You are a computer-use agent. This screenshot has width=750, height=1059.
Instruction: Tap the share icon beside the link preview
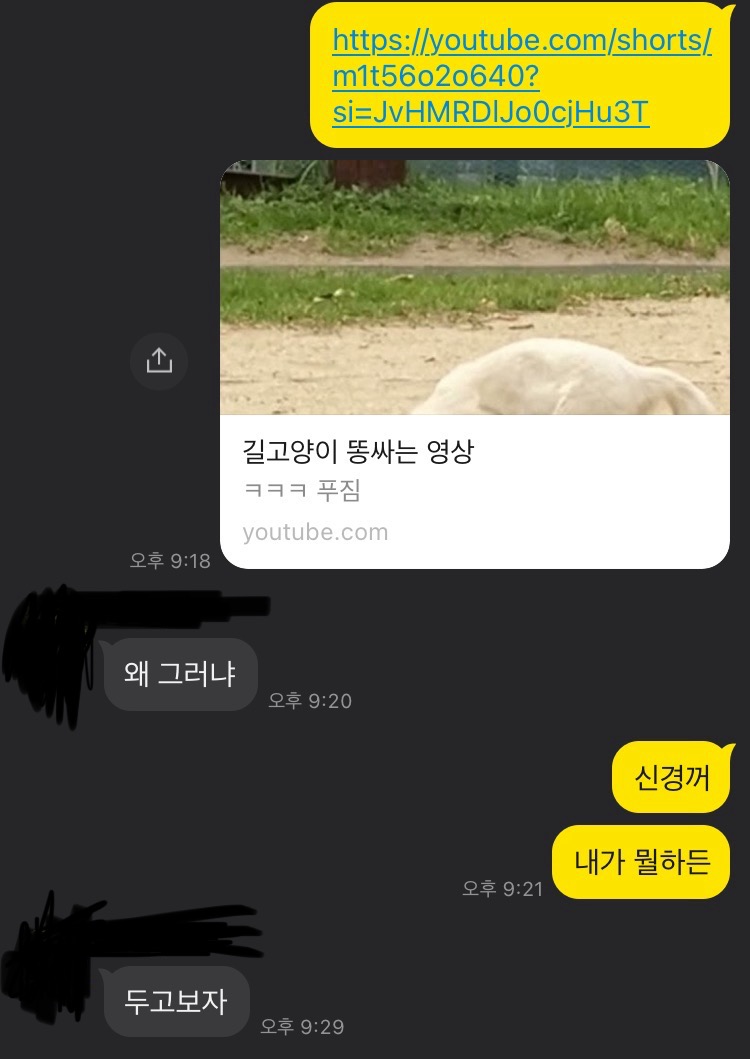click(x=159, y=360)
